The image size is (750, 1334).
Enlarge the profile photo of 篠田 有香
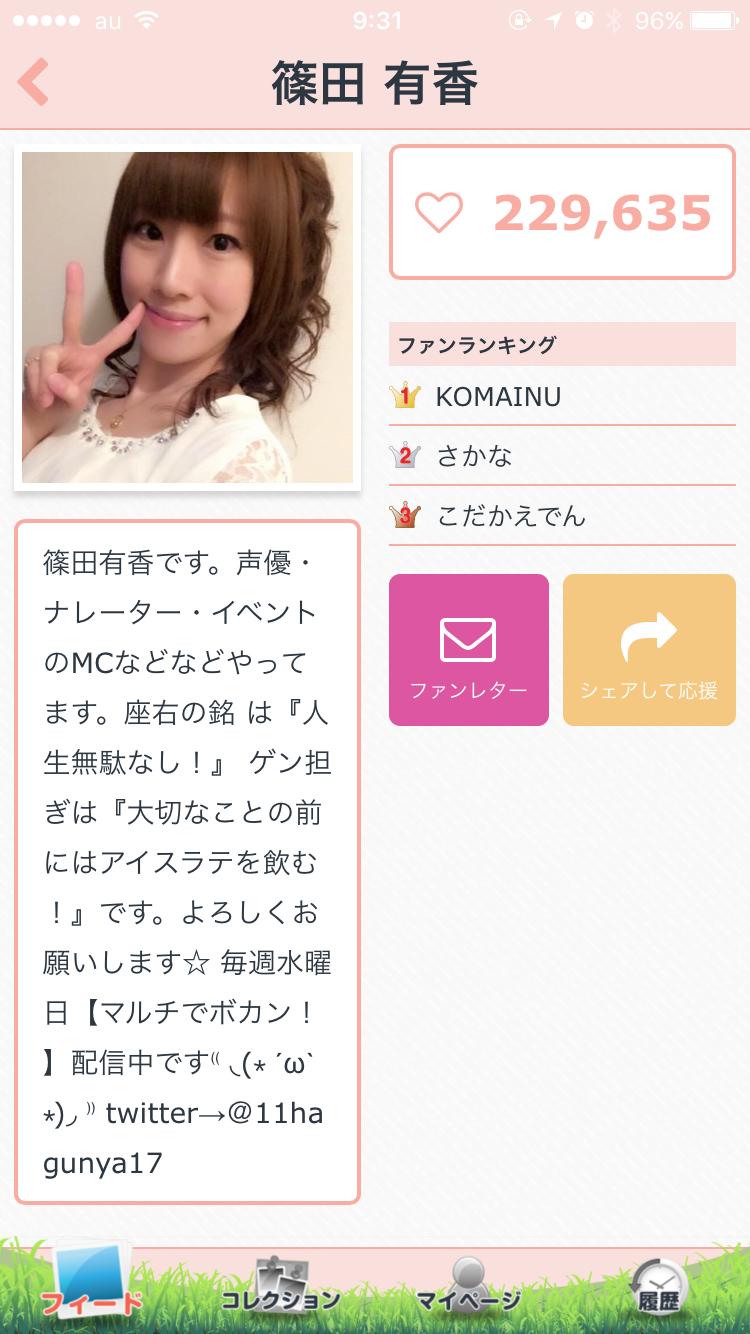click(x=187, y=318)
